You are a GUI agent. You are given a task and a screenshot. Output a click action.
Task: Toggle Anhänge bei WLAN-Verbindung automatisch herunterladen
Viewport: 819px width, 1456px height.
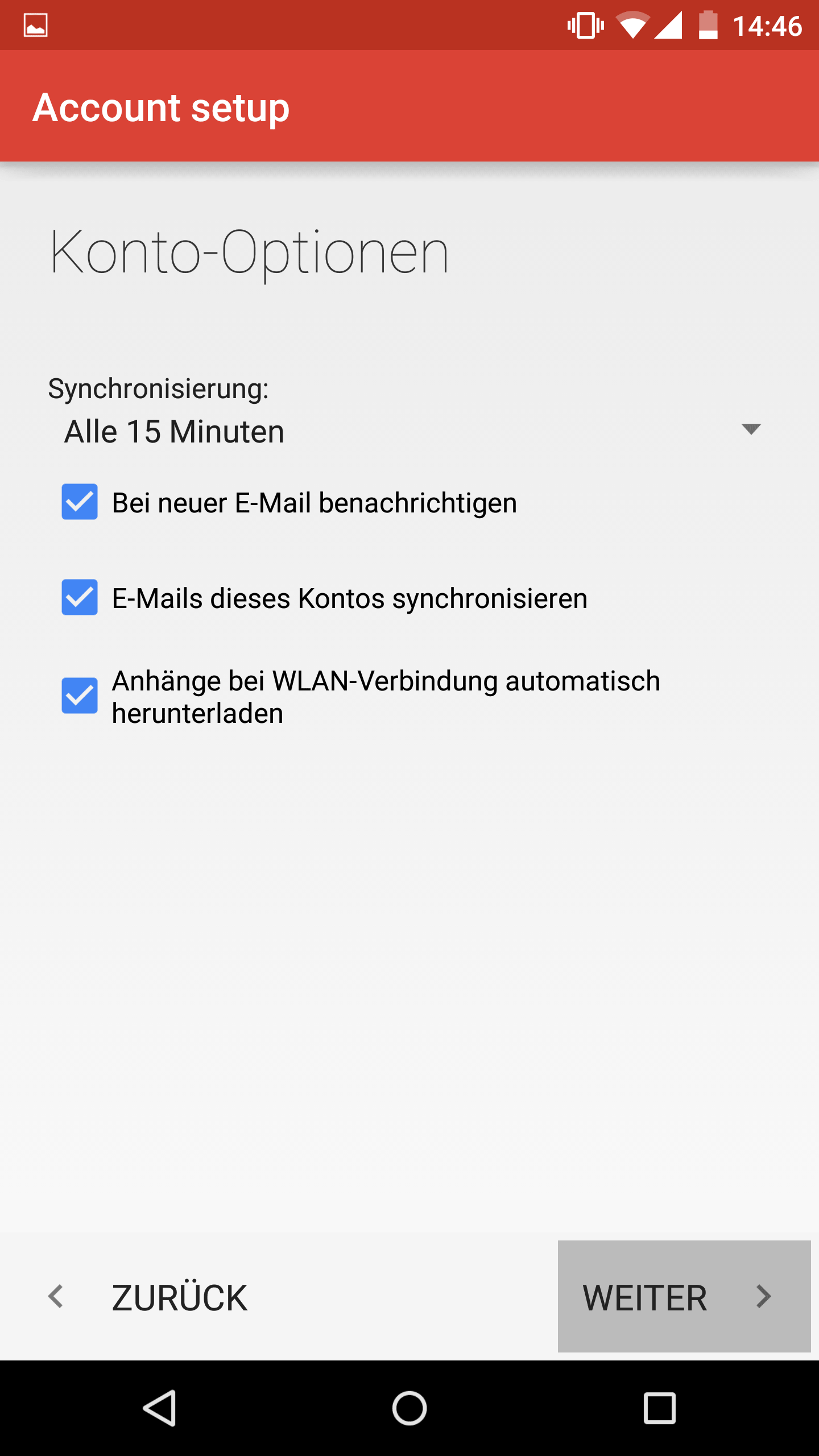tap(80, 696)
